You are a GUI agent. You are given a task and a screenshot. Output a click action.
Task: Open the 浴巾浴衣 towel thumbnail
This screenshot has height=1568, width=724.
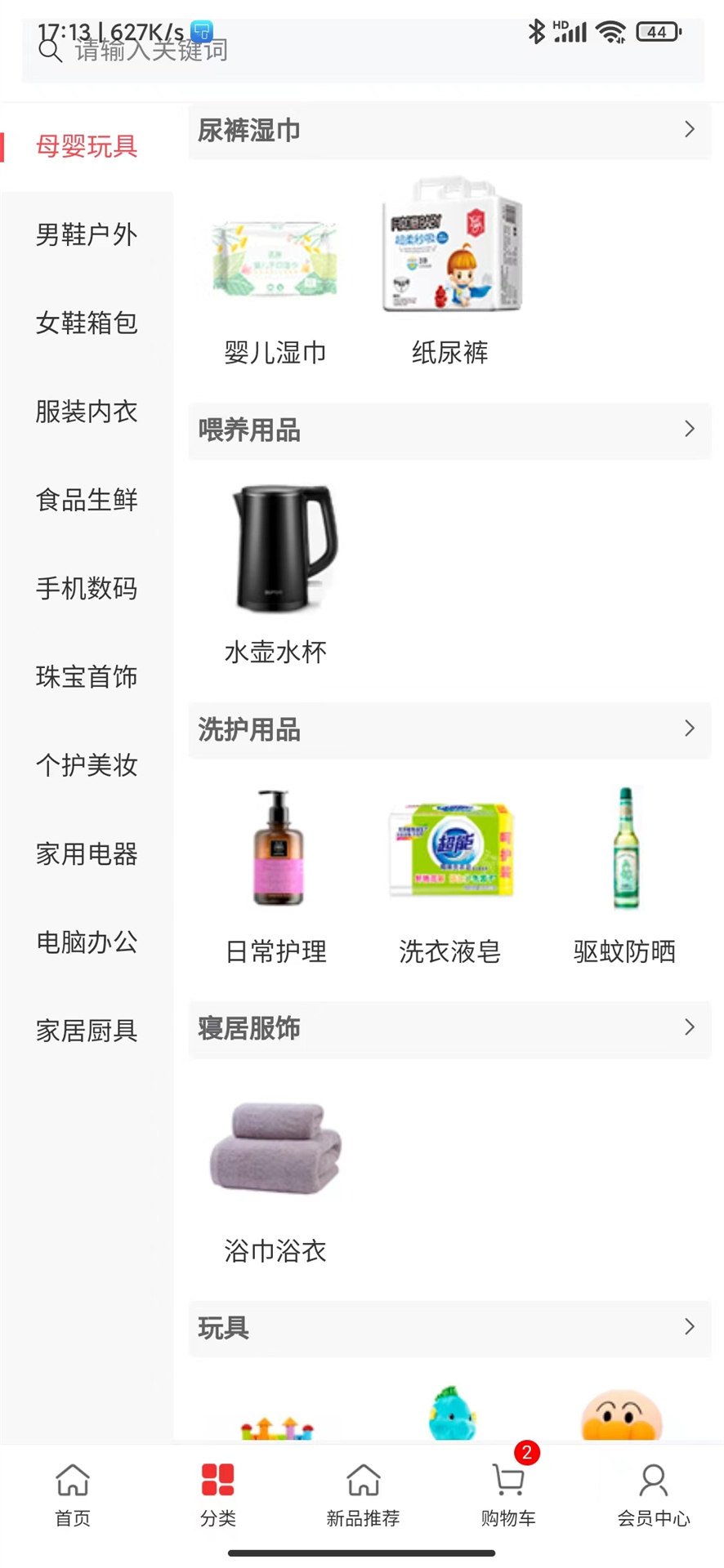275,1150
